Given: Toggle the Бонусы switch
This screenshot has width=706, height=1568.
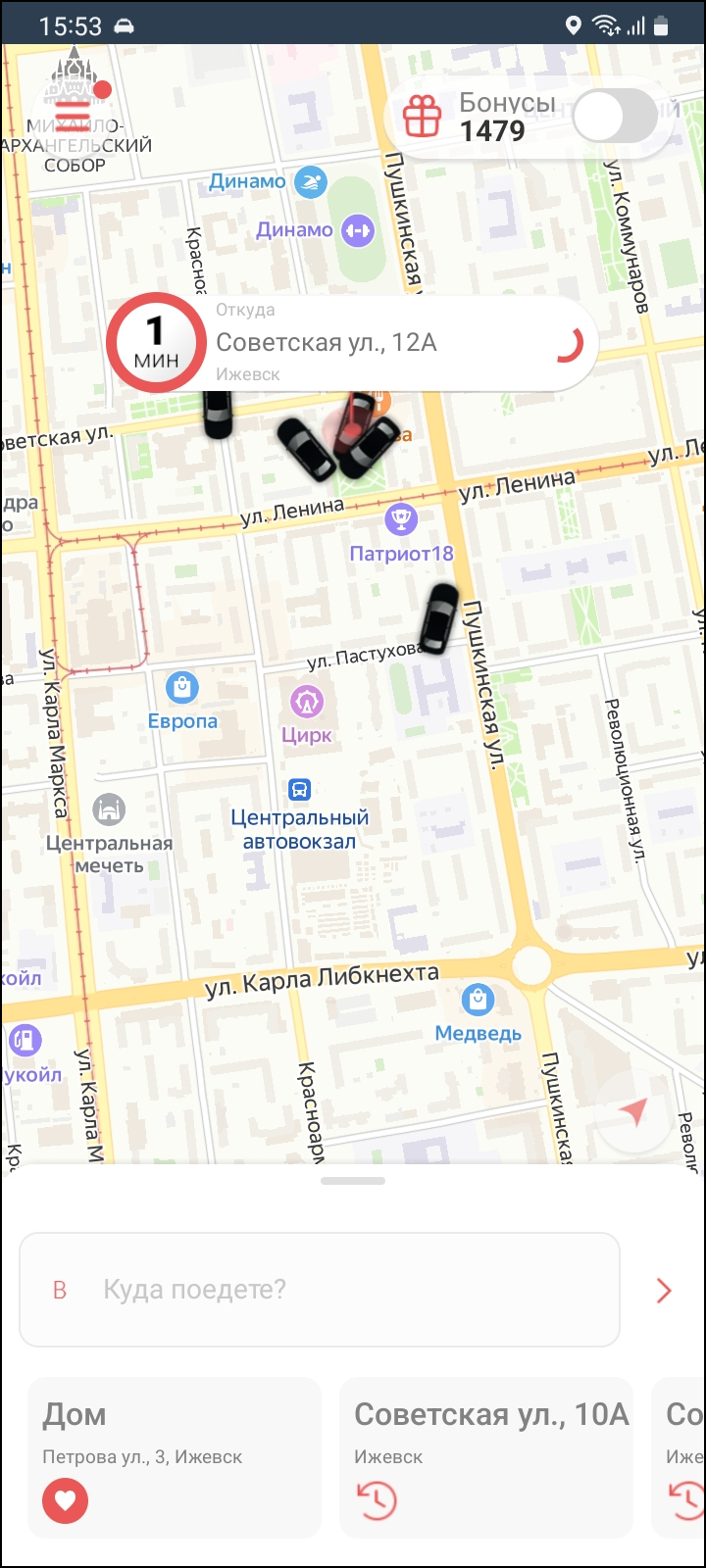Looking at the screenshot, I should (614, 118).
